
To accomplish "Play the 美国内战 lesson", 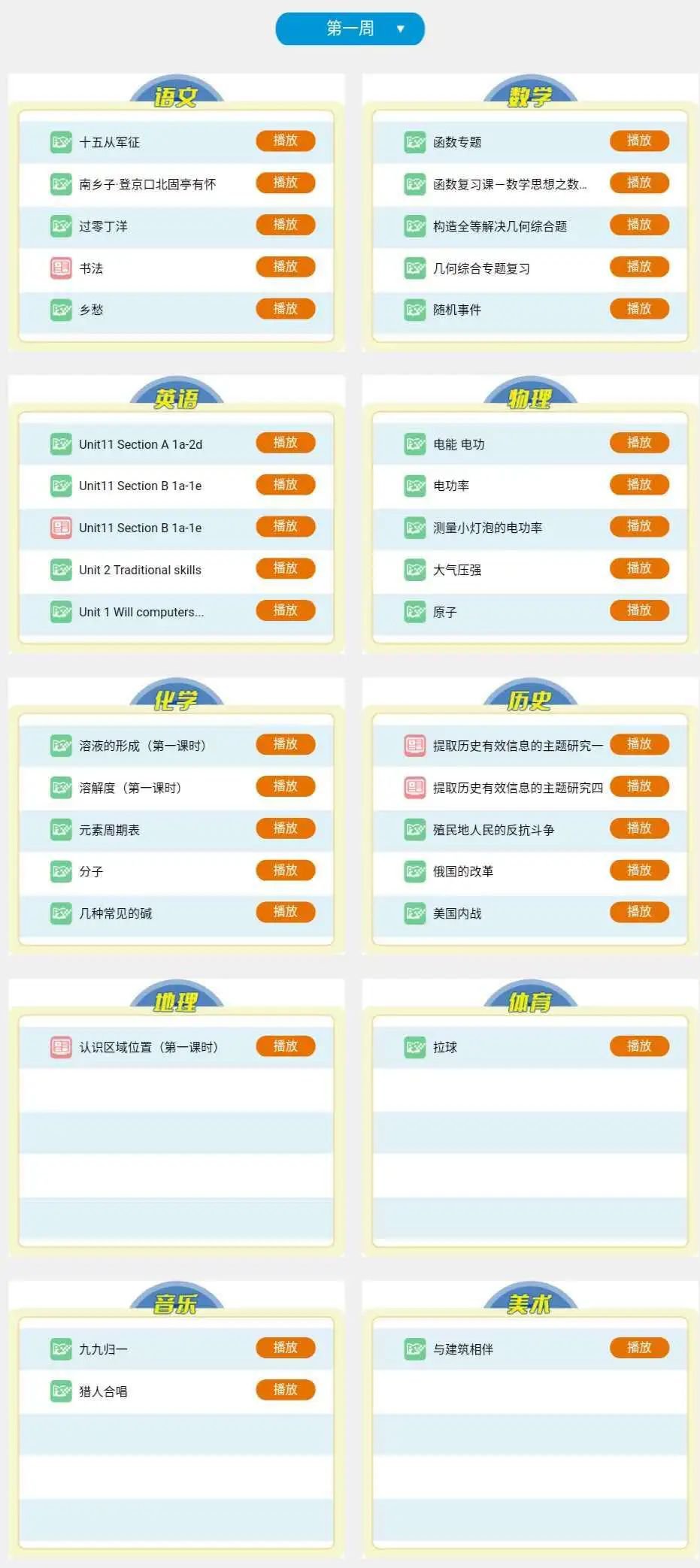I will tap(638, 912).
